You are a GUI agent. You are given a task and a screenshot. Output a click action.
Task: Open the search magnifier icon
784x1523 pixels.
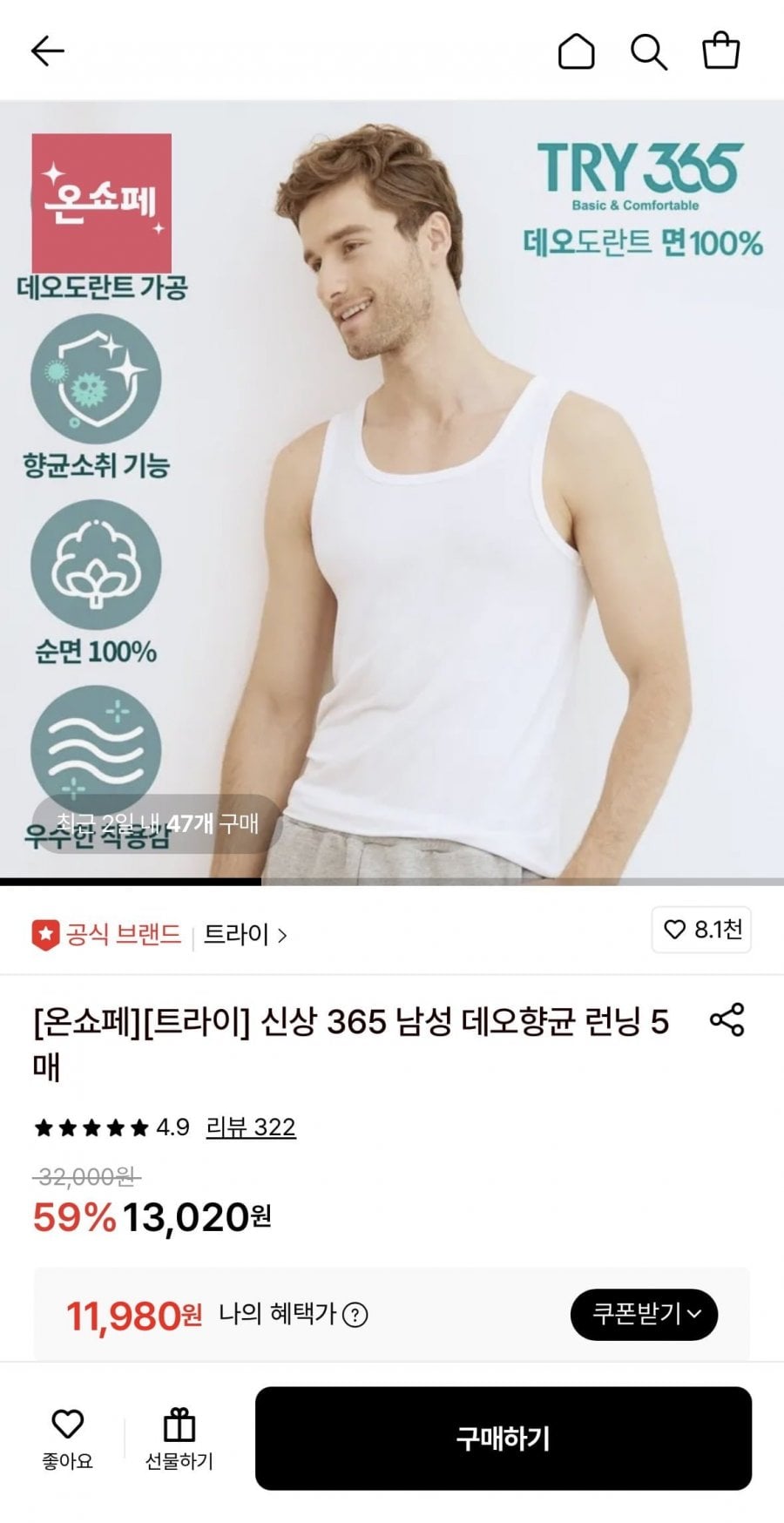click(x=649, y=51)
